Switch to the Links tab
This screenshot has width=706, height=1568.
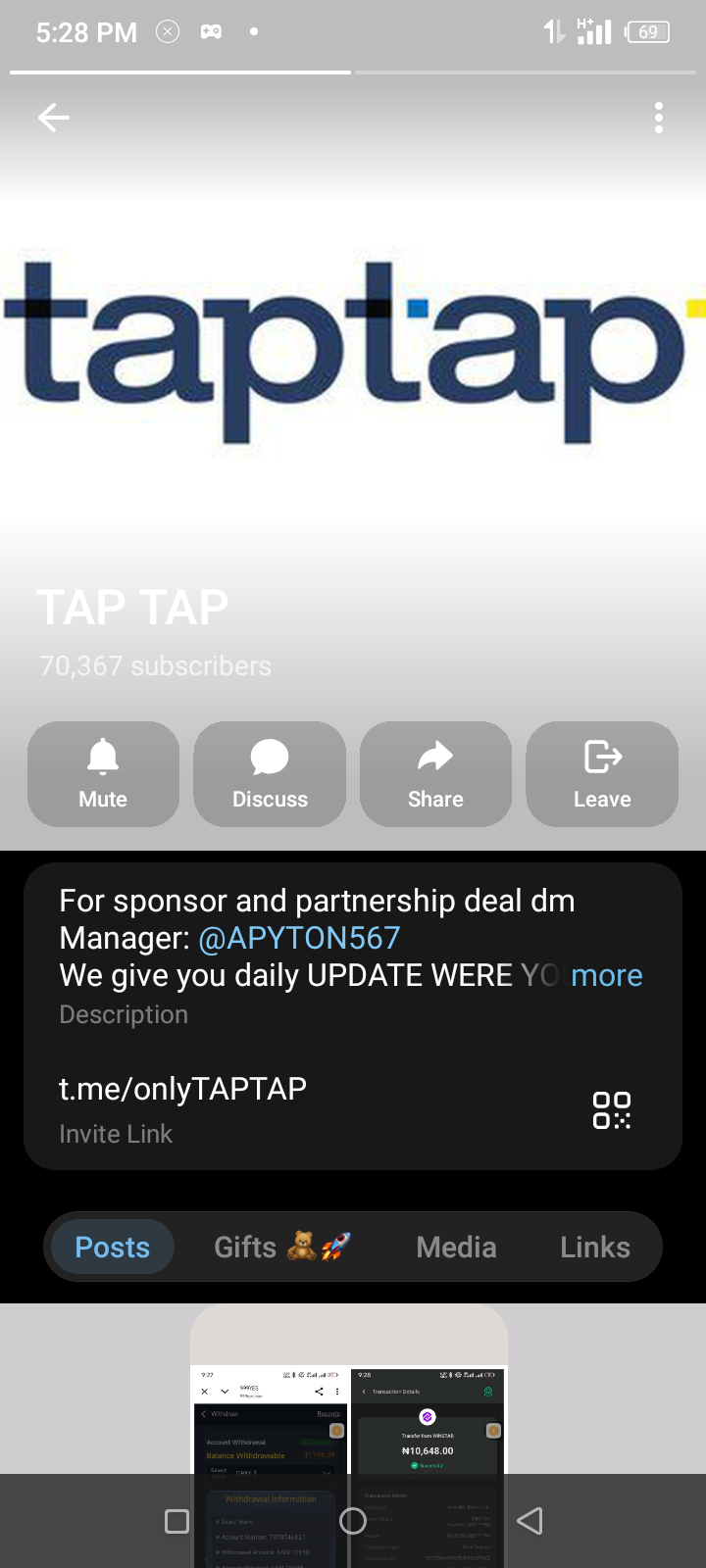tap(595, 1247)
